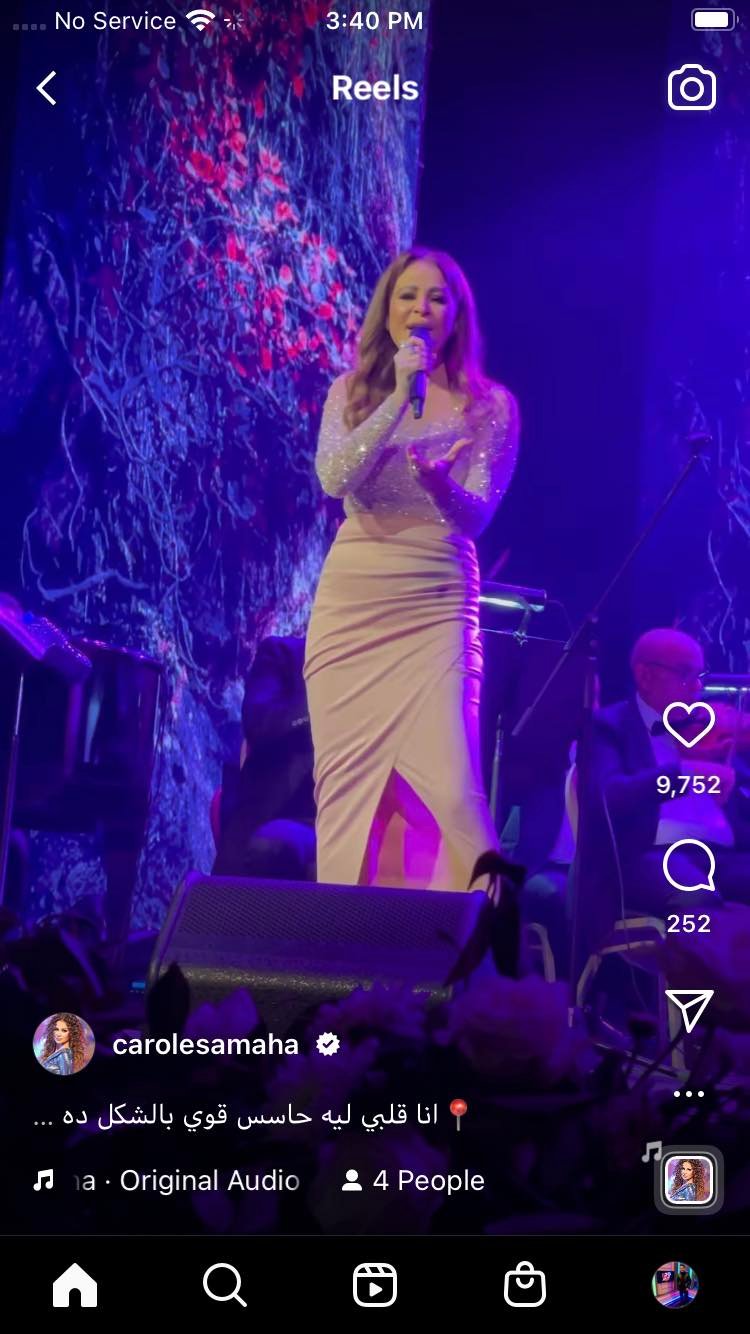750x1334 pixels.
Task: Open the audio thumbnail at bottom right
Action: (689, 1180)
